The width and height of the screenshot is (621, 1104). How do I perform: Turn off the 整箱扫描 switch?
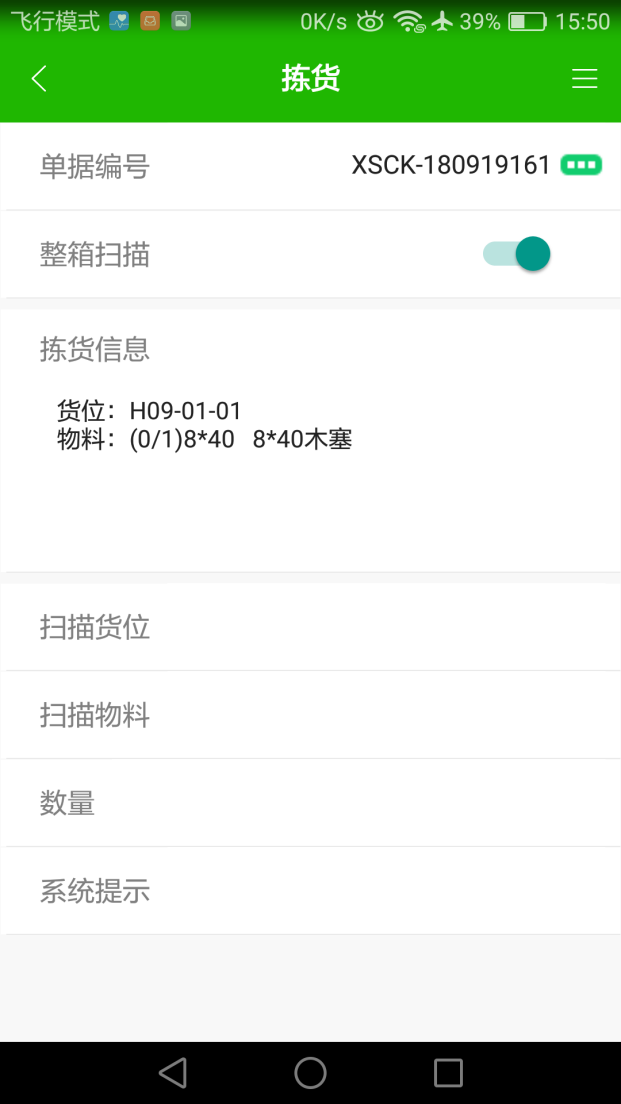tap(517, 254)
